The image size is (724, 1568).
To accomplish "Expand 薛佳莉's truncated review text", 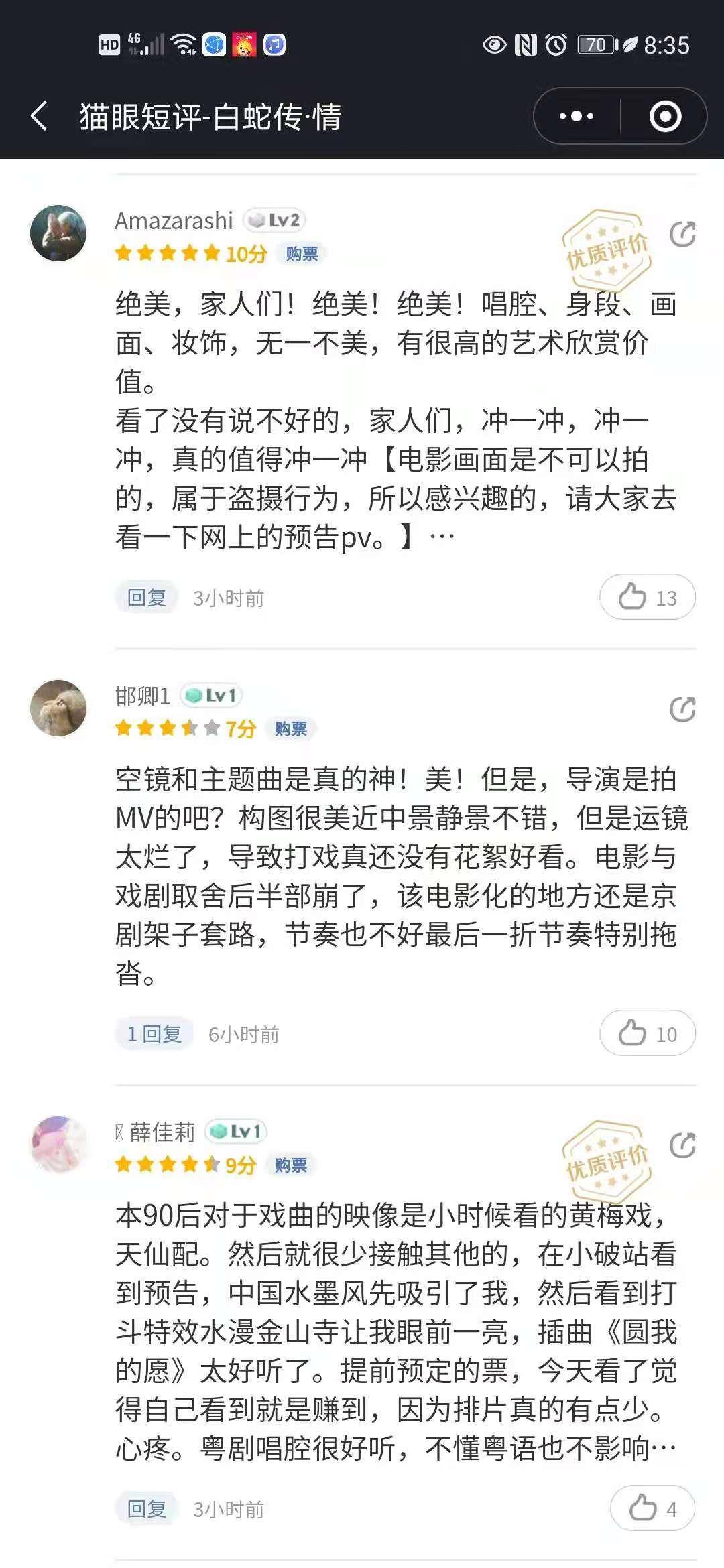I will coord(664,1449).
